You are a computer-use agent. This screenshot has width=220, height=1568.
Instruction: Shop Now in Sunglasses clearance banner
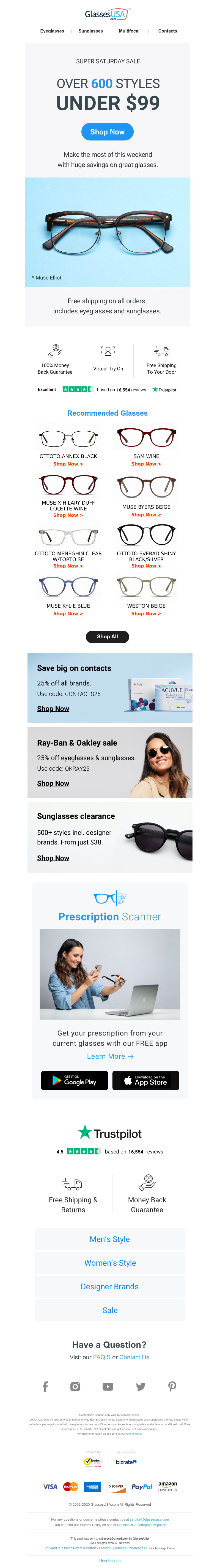coord(53,858)
